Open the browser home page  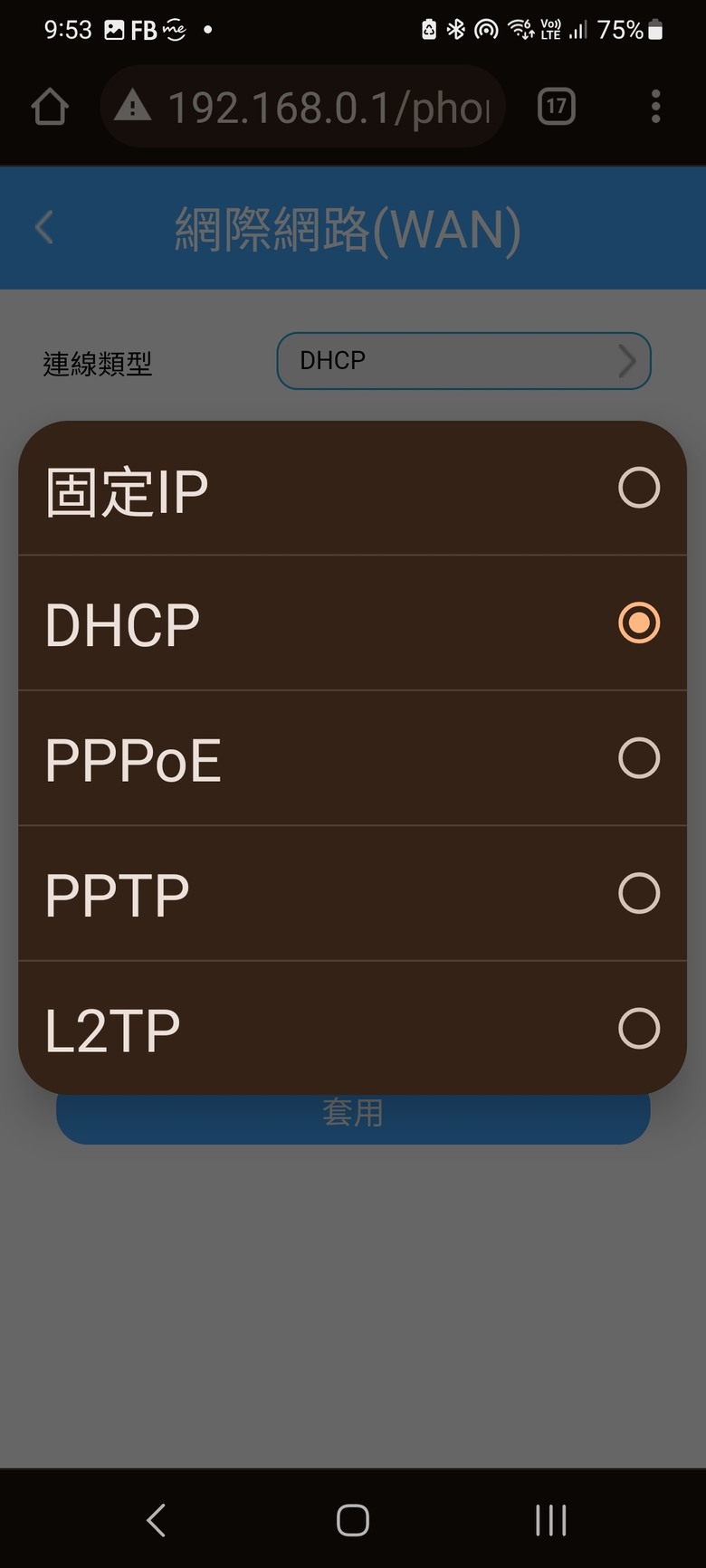pos(50,108)
